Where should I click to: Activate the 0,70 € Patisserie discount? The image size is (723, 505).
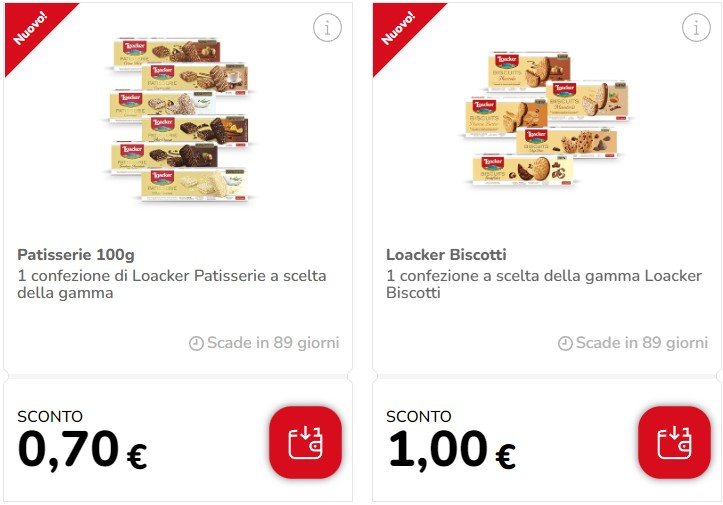pyautogui.click(x=305, y=442)
